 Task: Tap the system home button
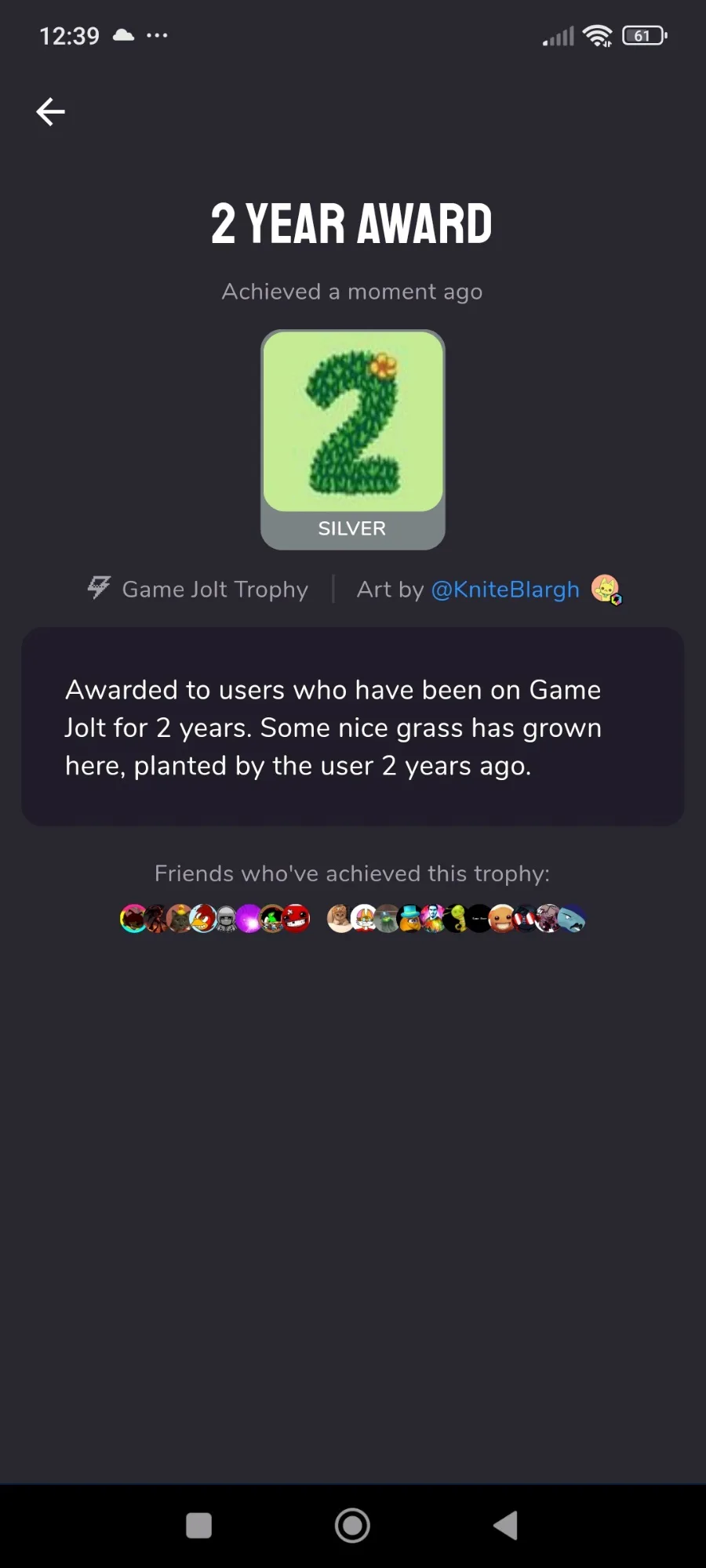pos(352,1526)
